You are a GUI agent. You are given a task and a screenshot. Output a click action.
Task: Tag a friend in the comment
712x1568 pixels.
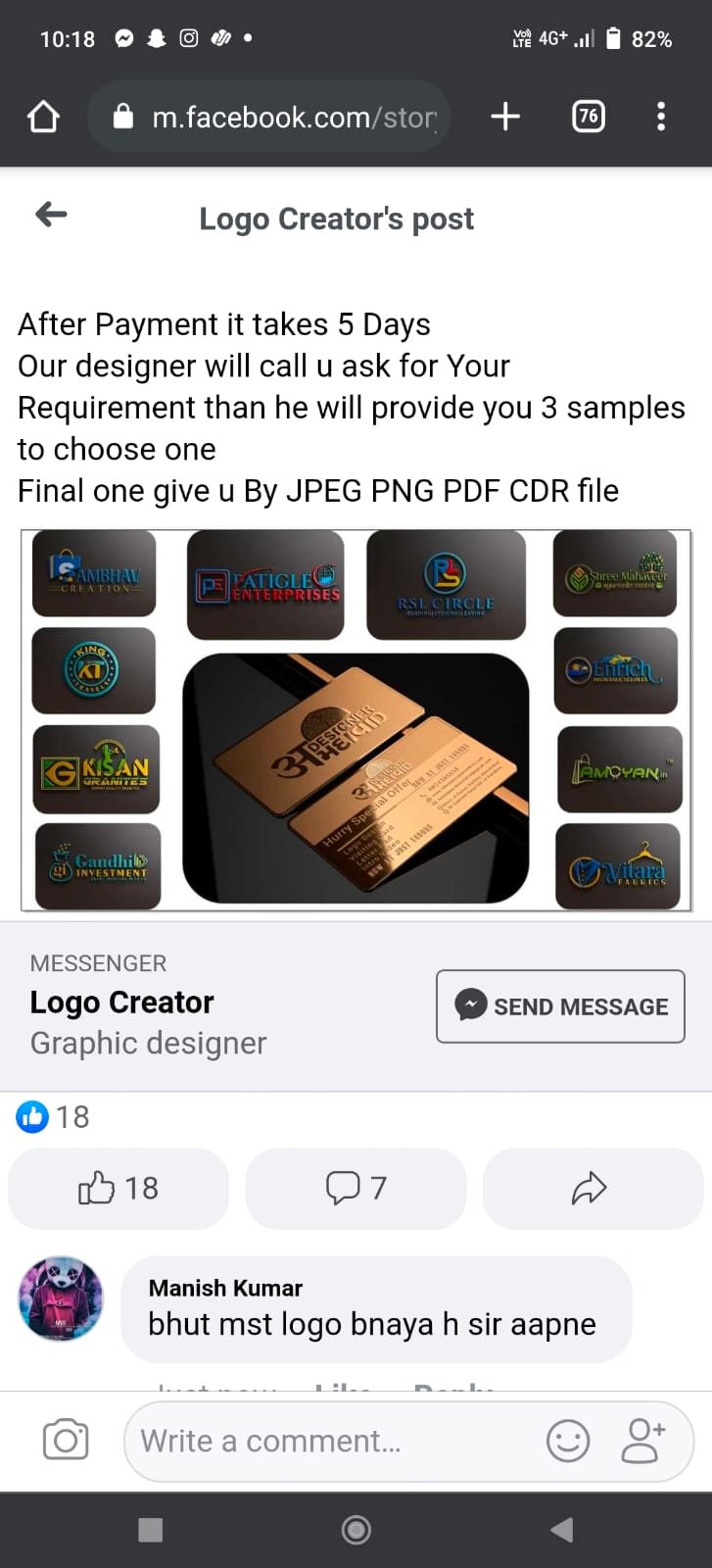pos(643,1442)
